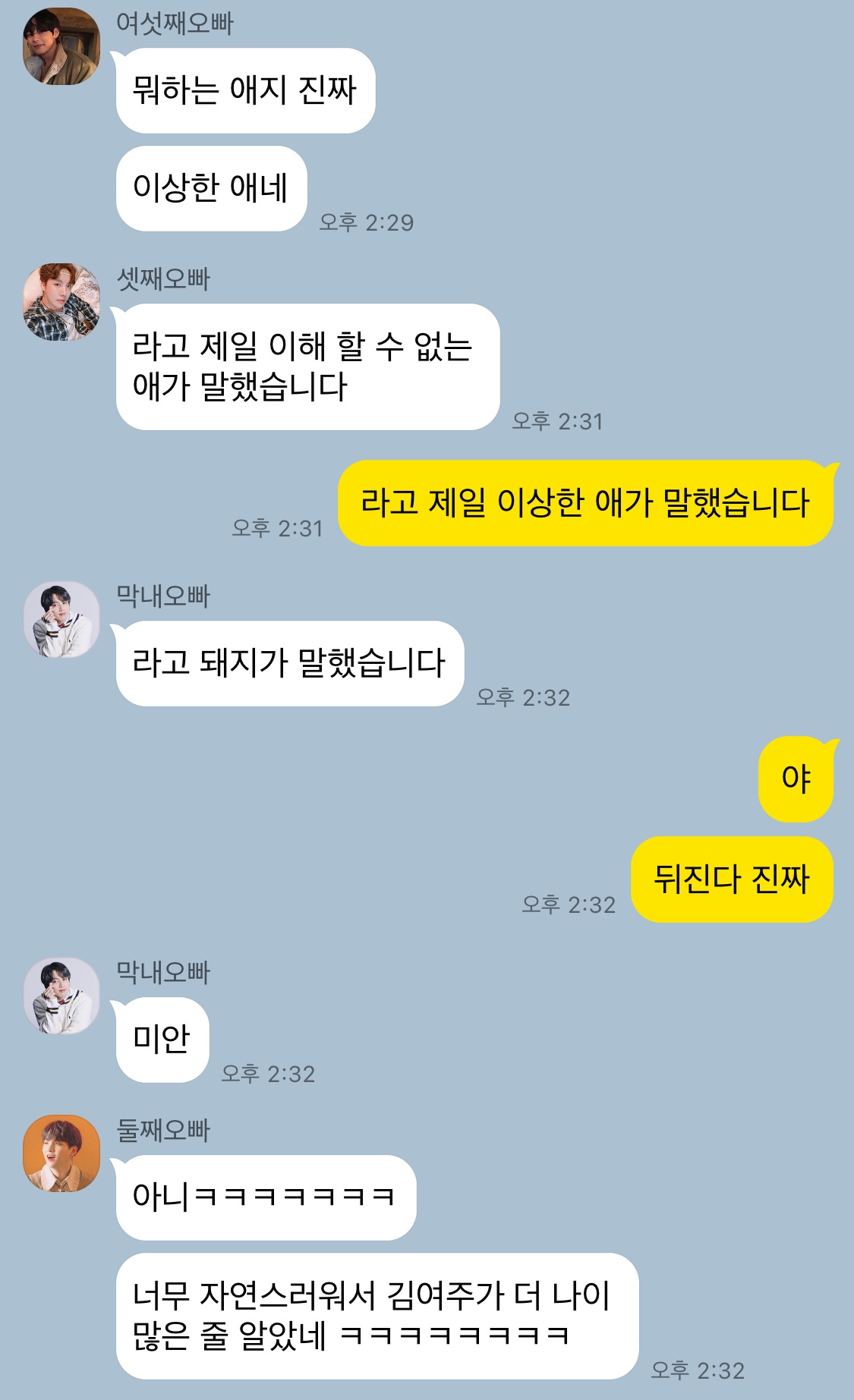Open 막내오빠's avatar beside 라고 돼지가 말했습니다
The height and width of the screenshot is (1400, 854).
[61, 619]
